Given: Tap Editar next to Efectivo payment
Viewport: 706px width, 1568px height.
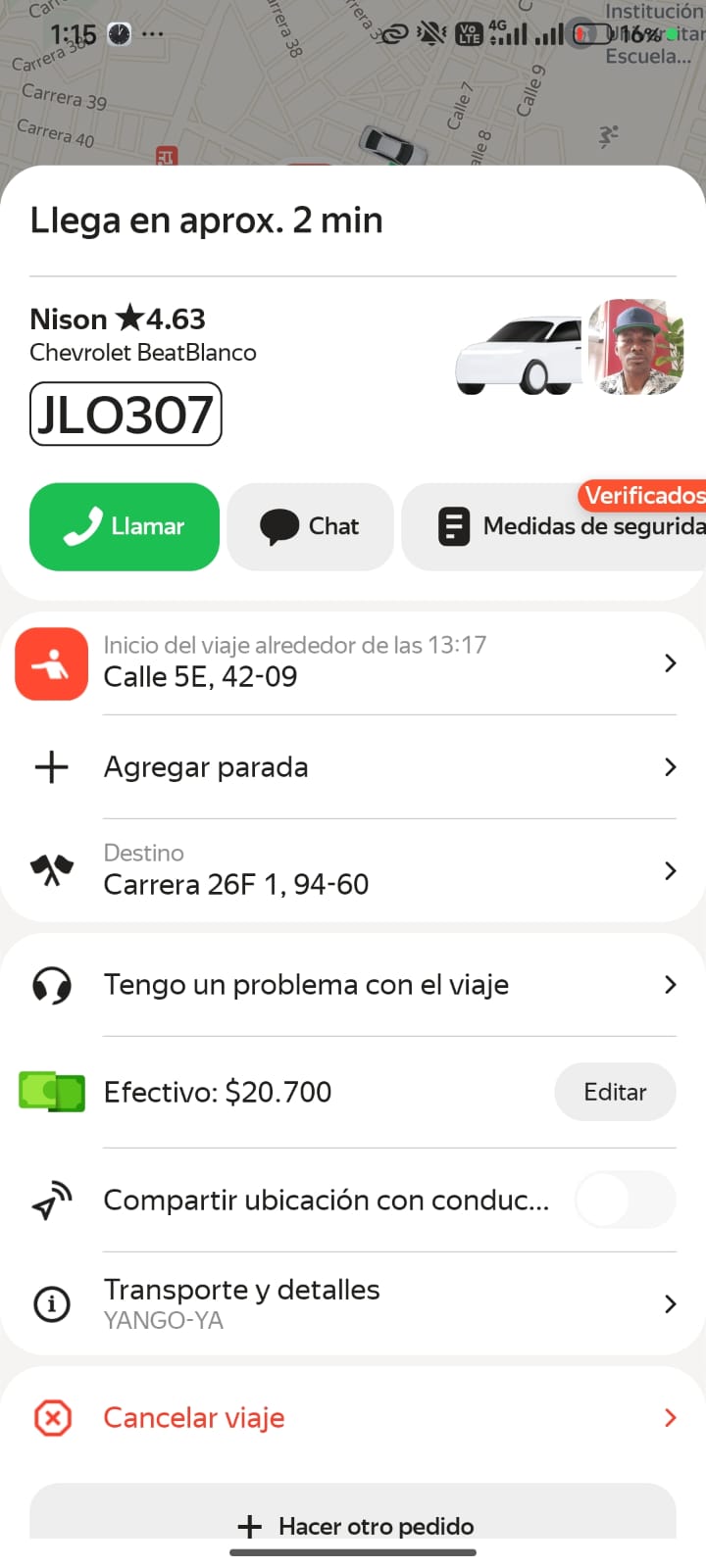Looking at the screenshot, I should pos(615,1092).
